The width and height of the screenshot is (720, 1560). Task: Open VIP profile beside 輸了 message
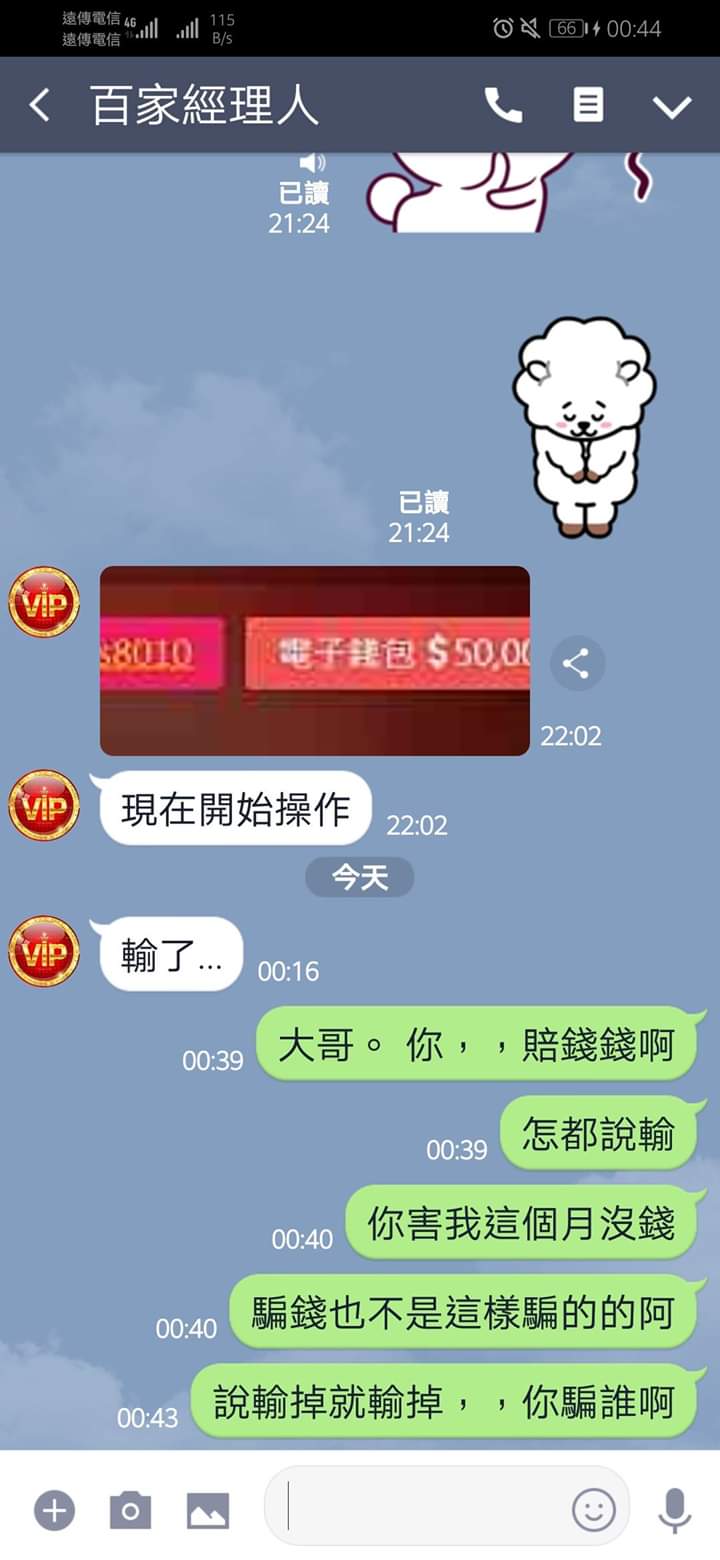[44, 951]
